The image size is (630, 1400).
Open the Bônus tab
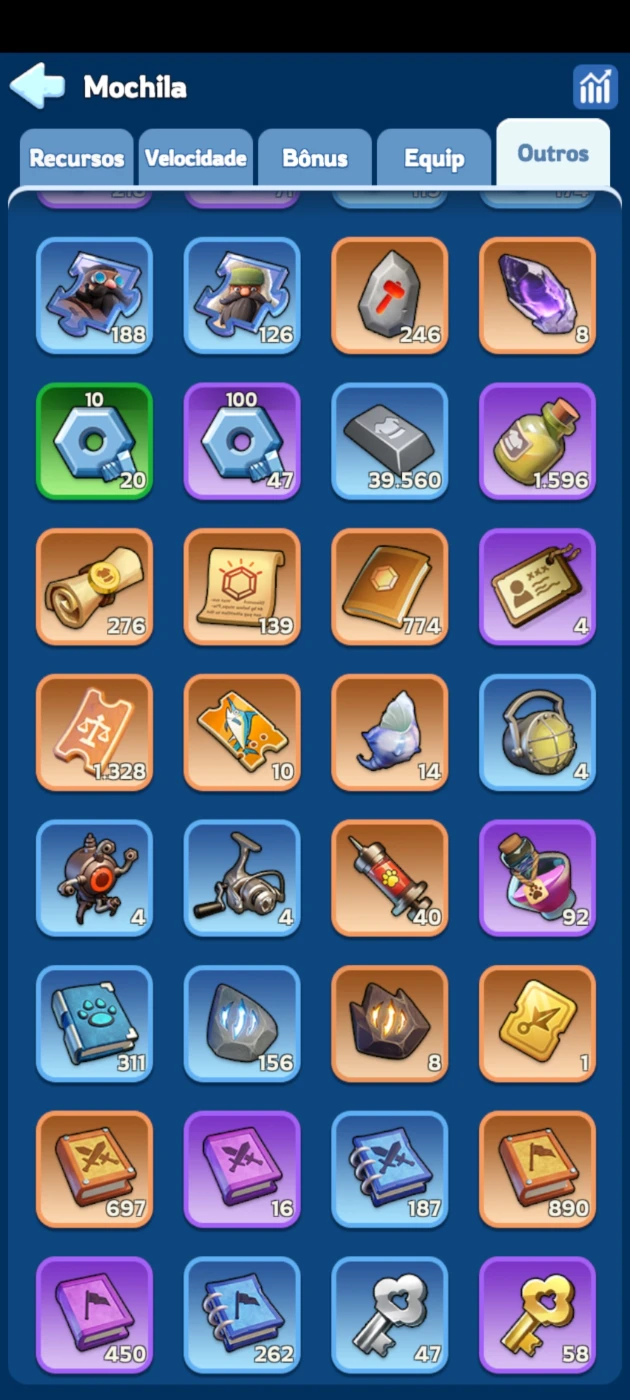[x=315, y=158]
